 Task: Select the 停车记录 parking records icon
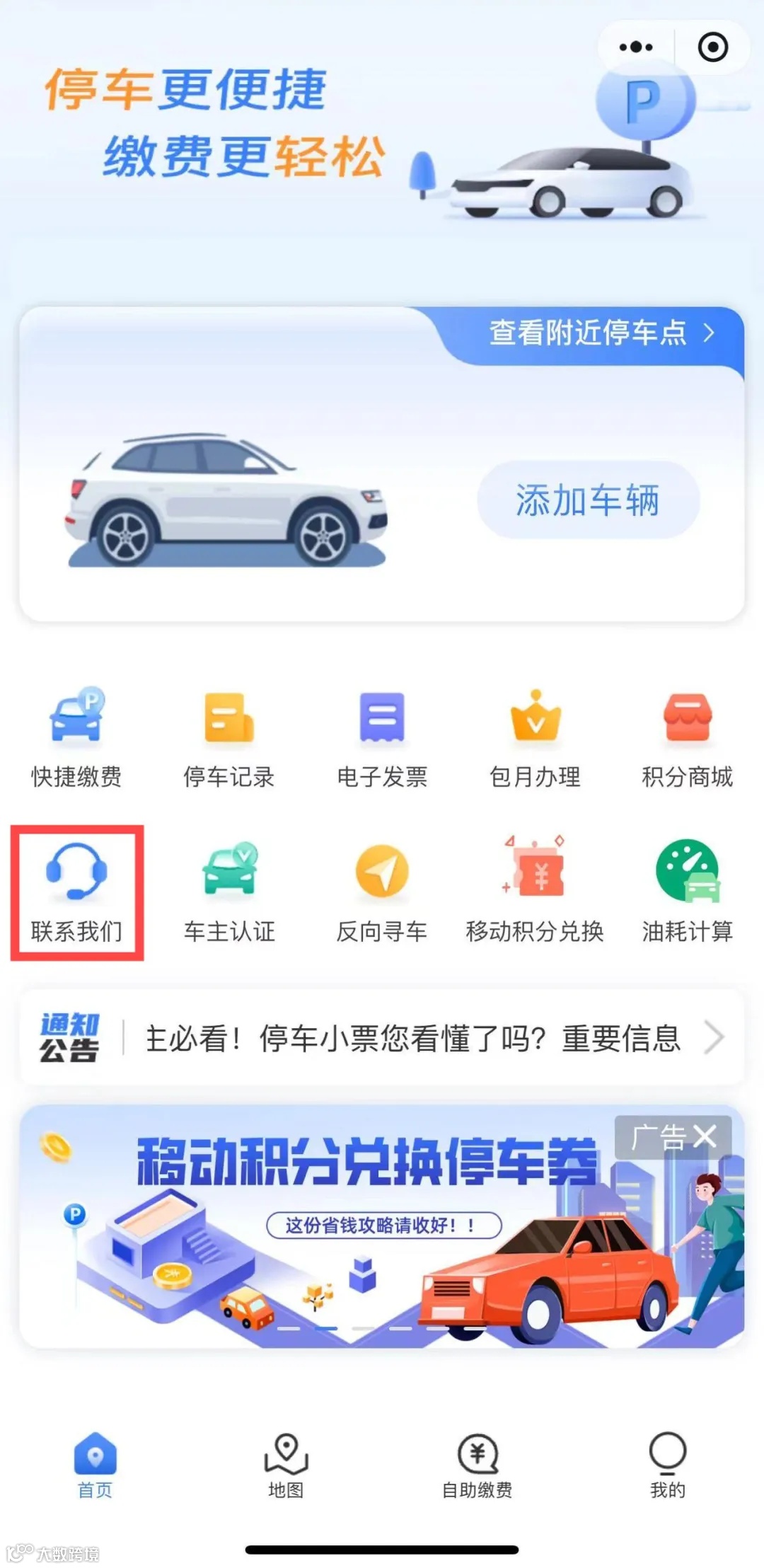point(228,736)
